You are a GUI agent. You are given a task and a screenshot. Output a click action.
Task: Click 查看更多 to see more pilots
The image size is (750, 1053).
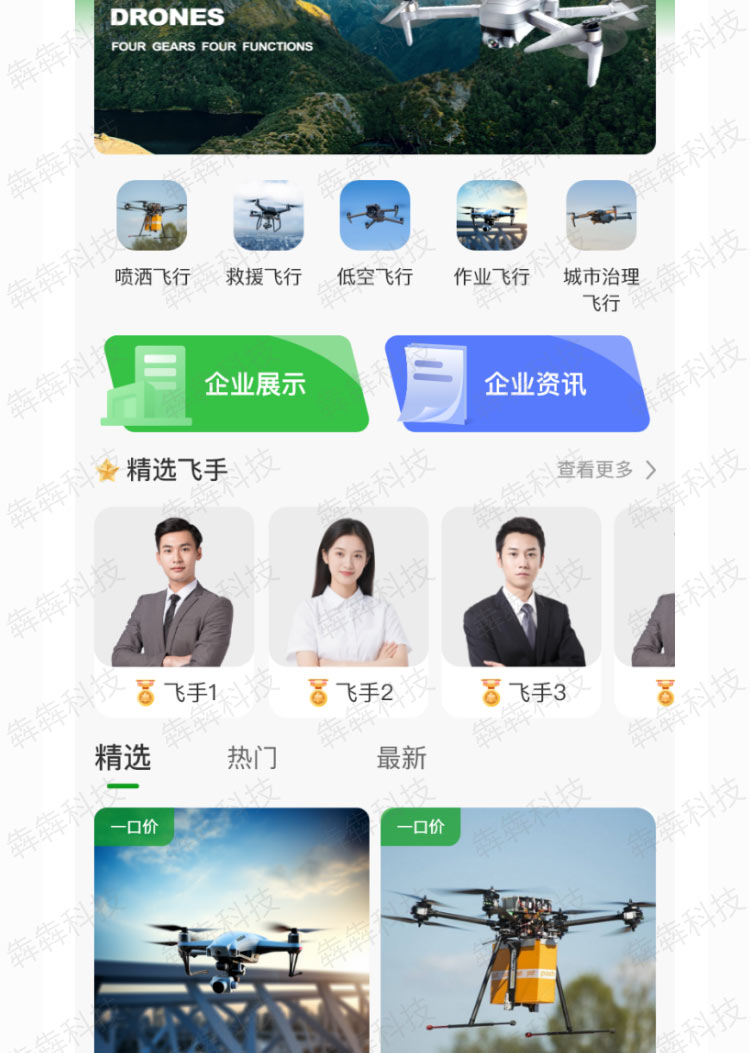click(595, 468)
